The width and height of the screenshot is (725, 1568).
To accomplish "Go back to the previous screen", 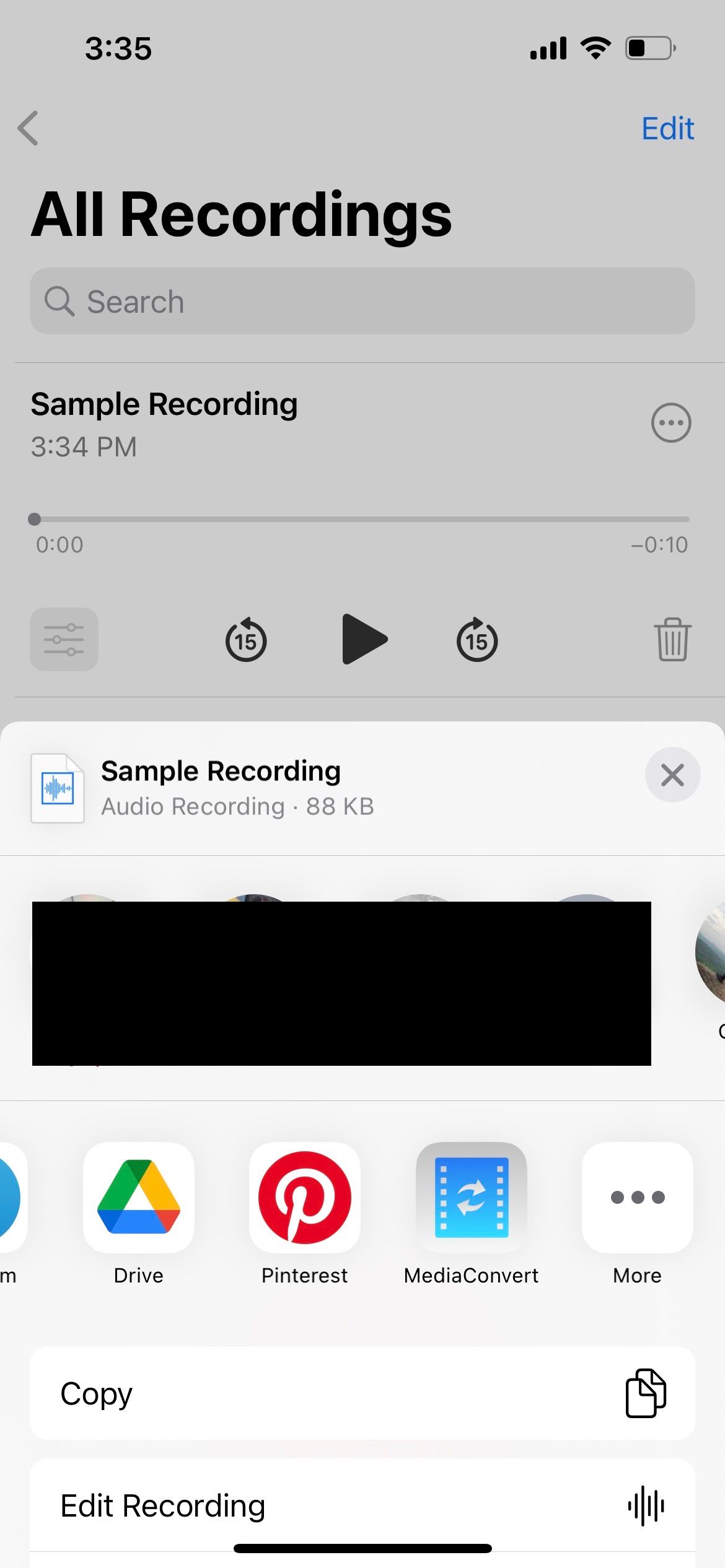I will pos(29,128).
